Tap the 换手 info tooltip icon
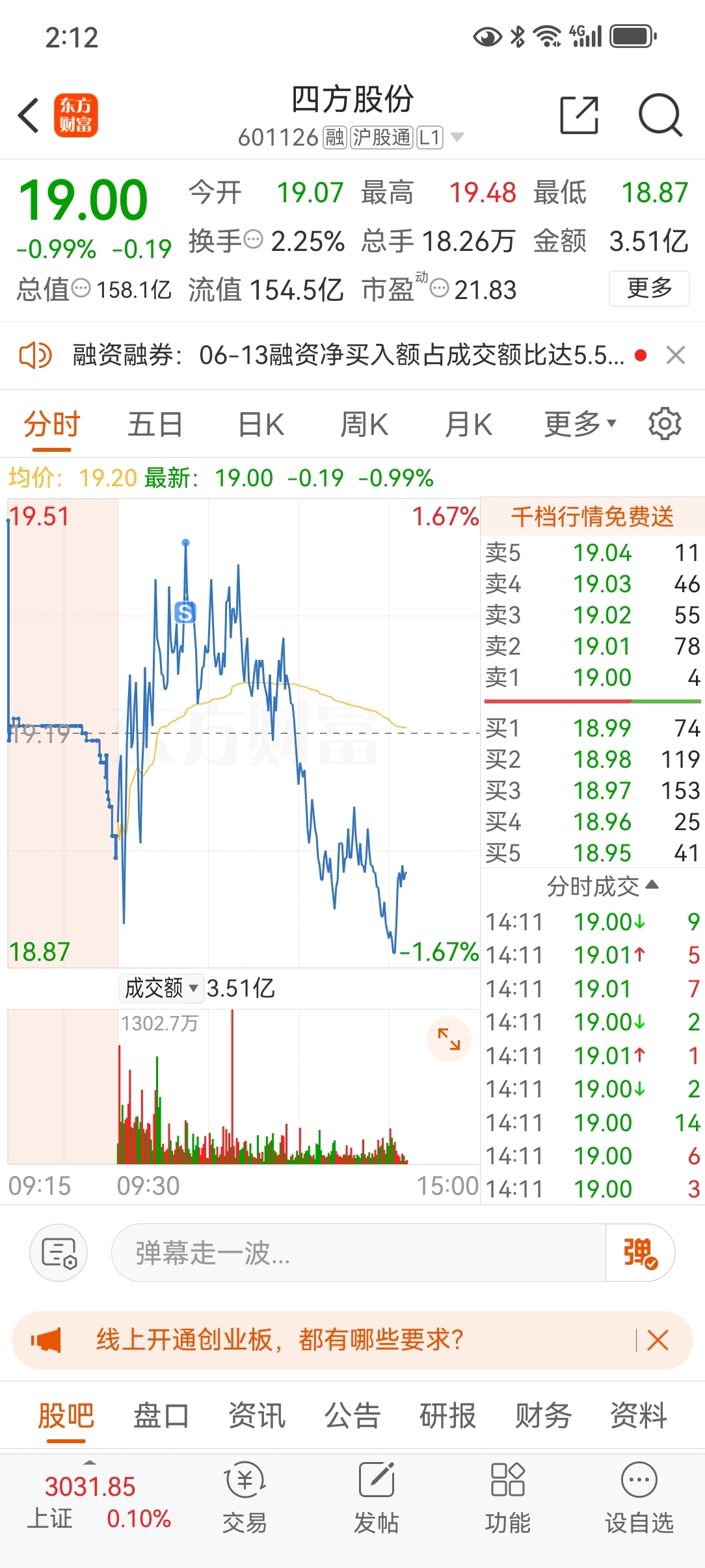The width and height of the screenshot is (705, 1568). 254,241
